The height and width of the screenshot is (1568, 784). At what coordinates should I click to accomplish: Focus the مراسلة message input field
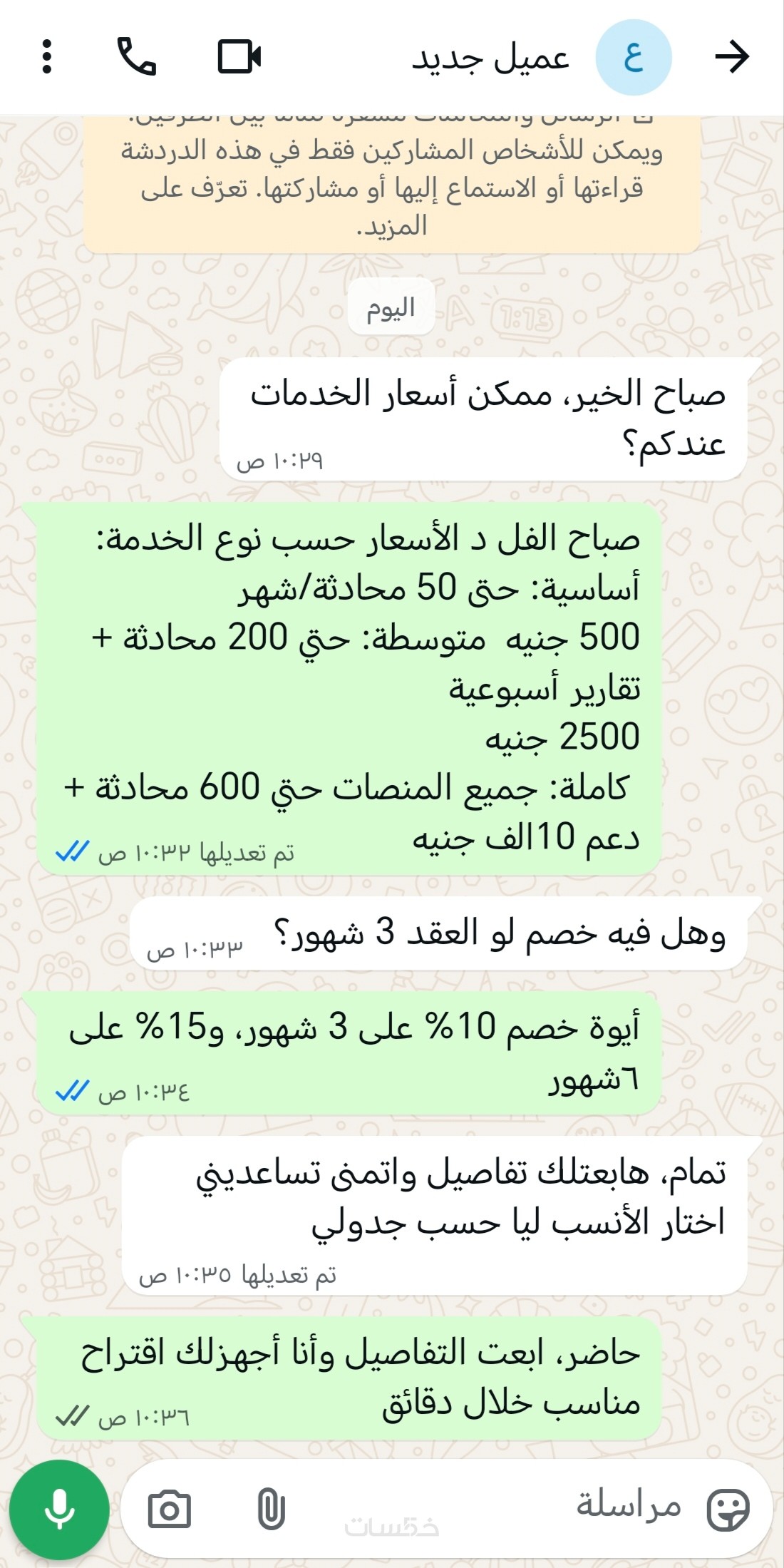pos(499,1507)
